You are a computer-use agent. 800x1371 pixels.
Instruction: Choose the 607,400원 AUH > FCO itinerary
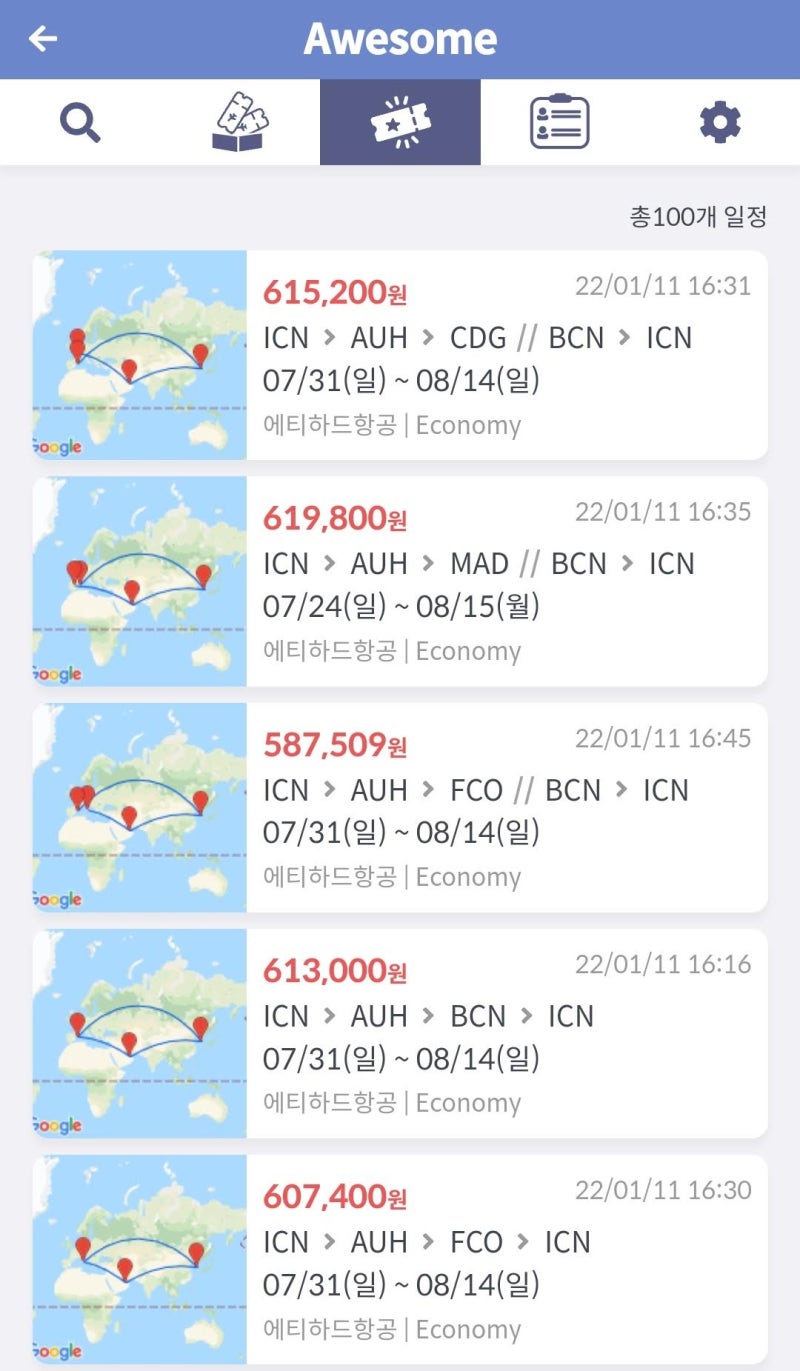[400, 1259]
